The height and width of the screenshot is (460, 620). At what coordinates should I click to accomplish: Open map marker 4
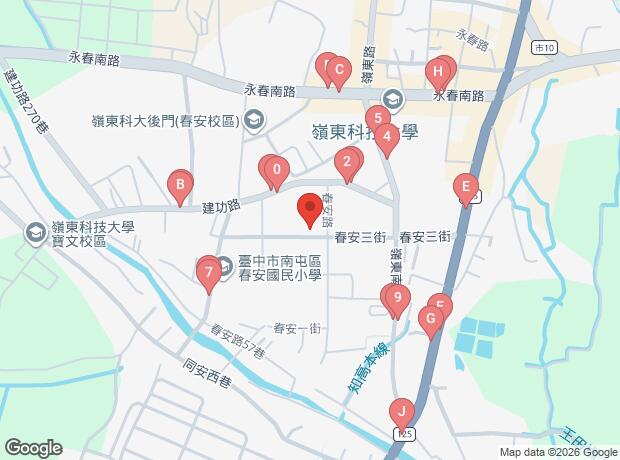click(x=386, y=137)
